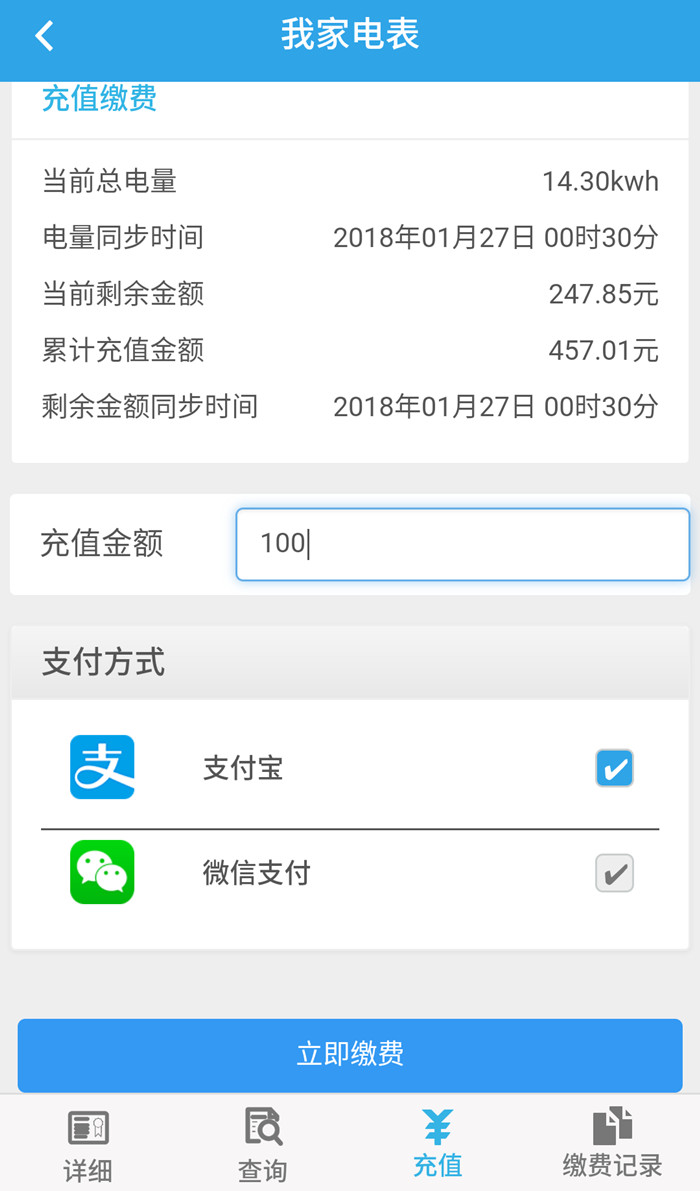Screen dimensions: 700x1191
Task: Open the 缴费记录 tab
Action: [x=612, y=1146]
